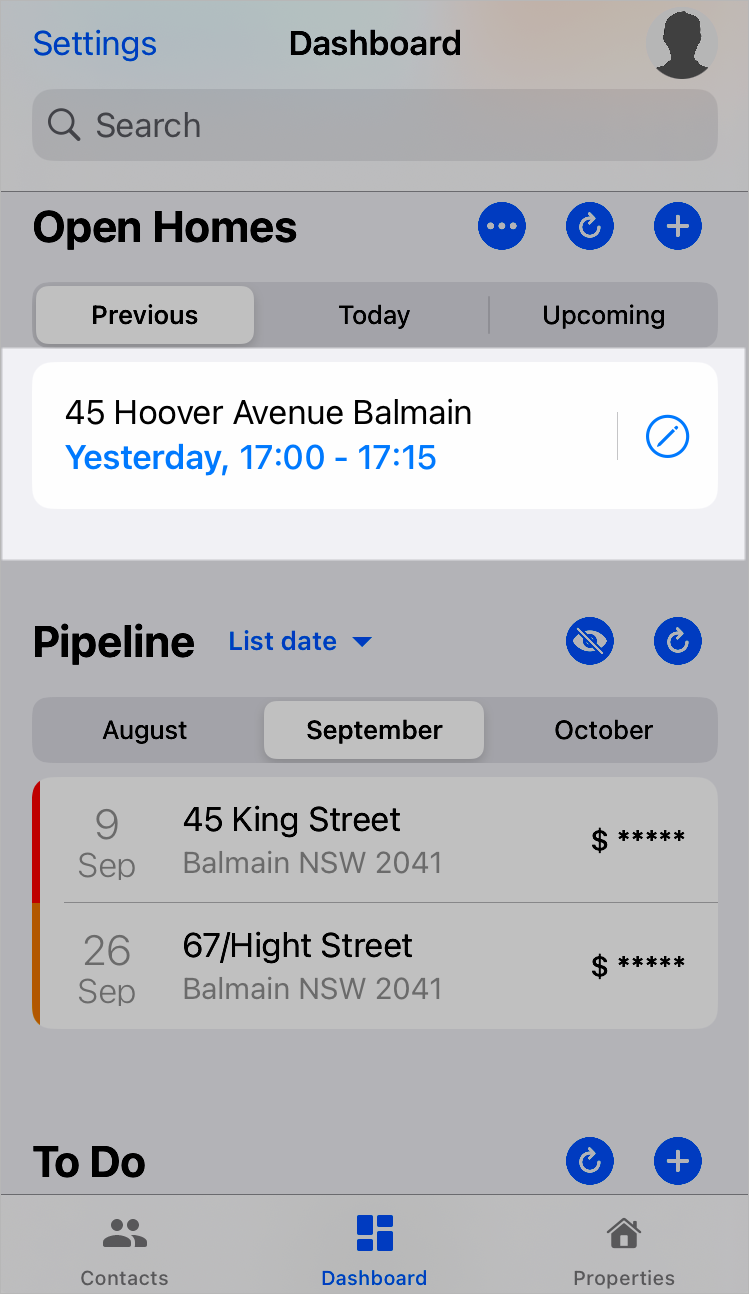This screenshot has width=749, height=1294.
Task: Open the profile avatar
Action: pyautogui.click(x=682, y=45)
